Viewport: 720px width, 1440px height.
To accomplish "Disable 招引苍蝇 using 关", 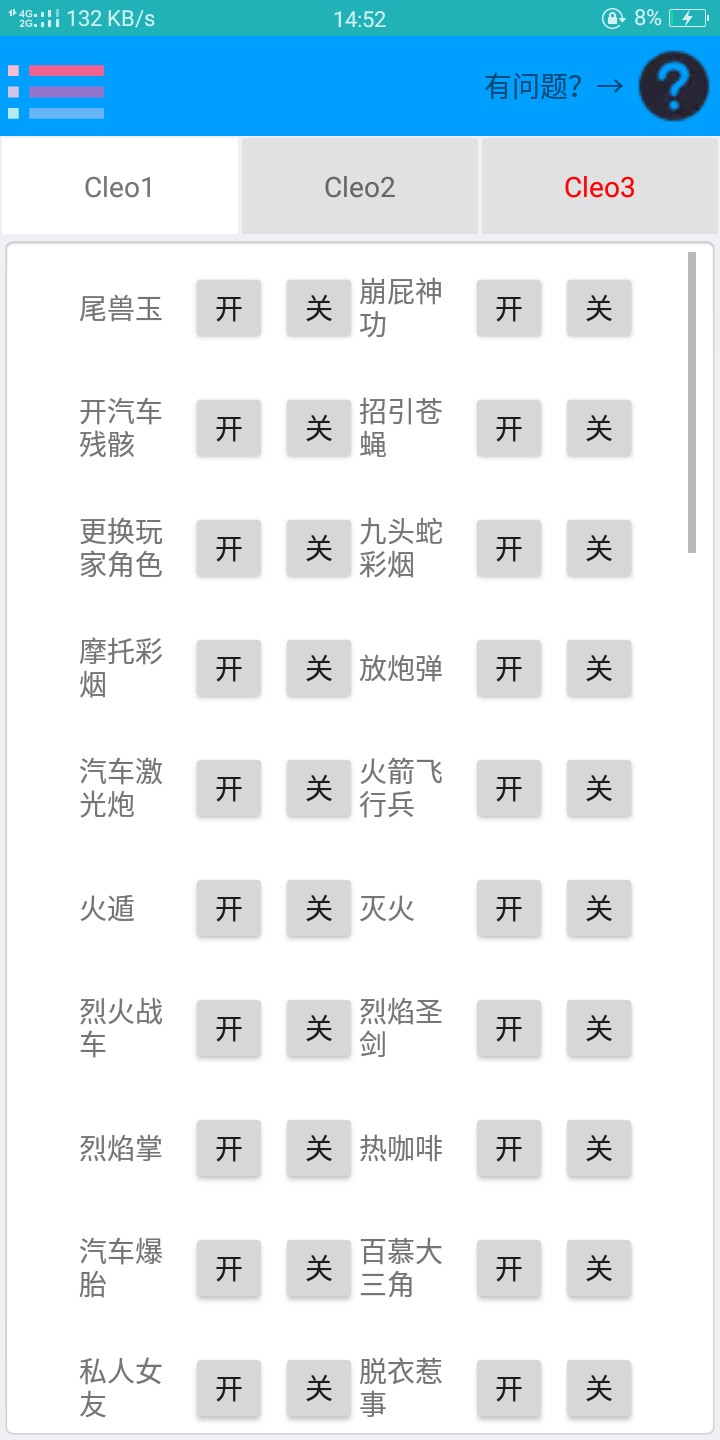I will coord(599,428).
